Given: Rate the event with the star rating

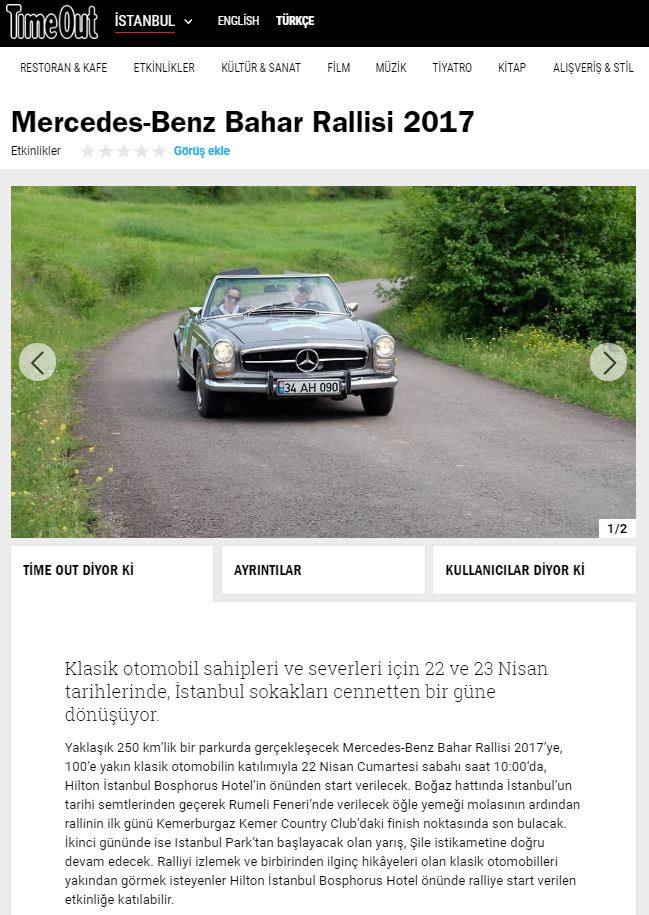Looking at the screenshot, I should point(123,151).
